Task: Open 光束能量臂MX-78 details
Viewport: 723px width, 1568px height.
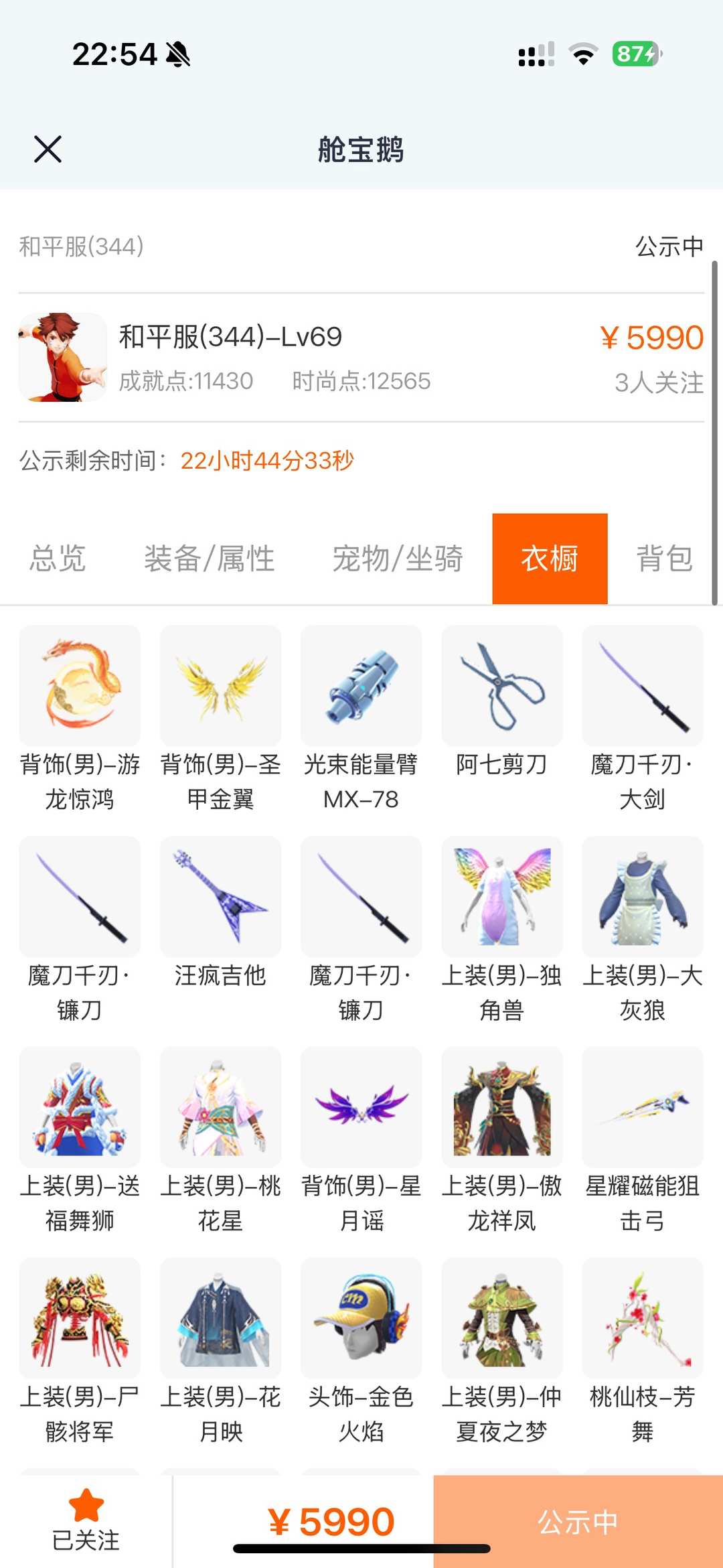Action: 361,686
